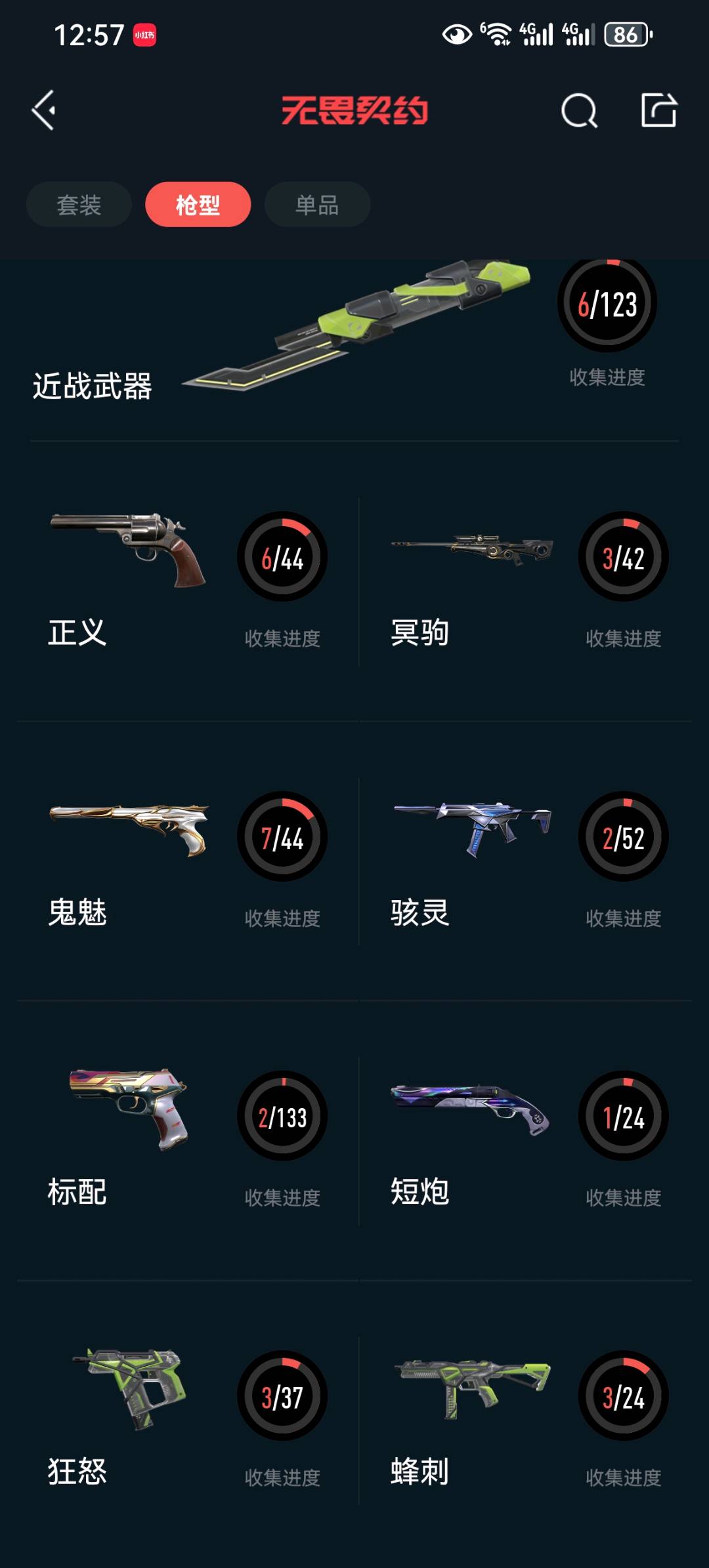709x1568 pixels.
Task: Switch to the 套装 tab
Action: 79,205
